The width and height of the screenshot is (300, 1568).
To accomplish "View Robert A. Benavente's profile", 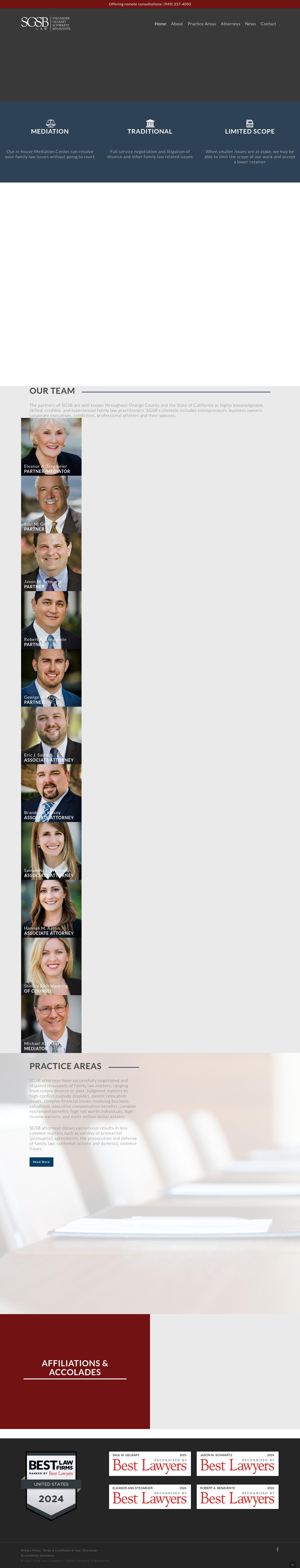I will click(51, 620).
